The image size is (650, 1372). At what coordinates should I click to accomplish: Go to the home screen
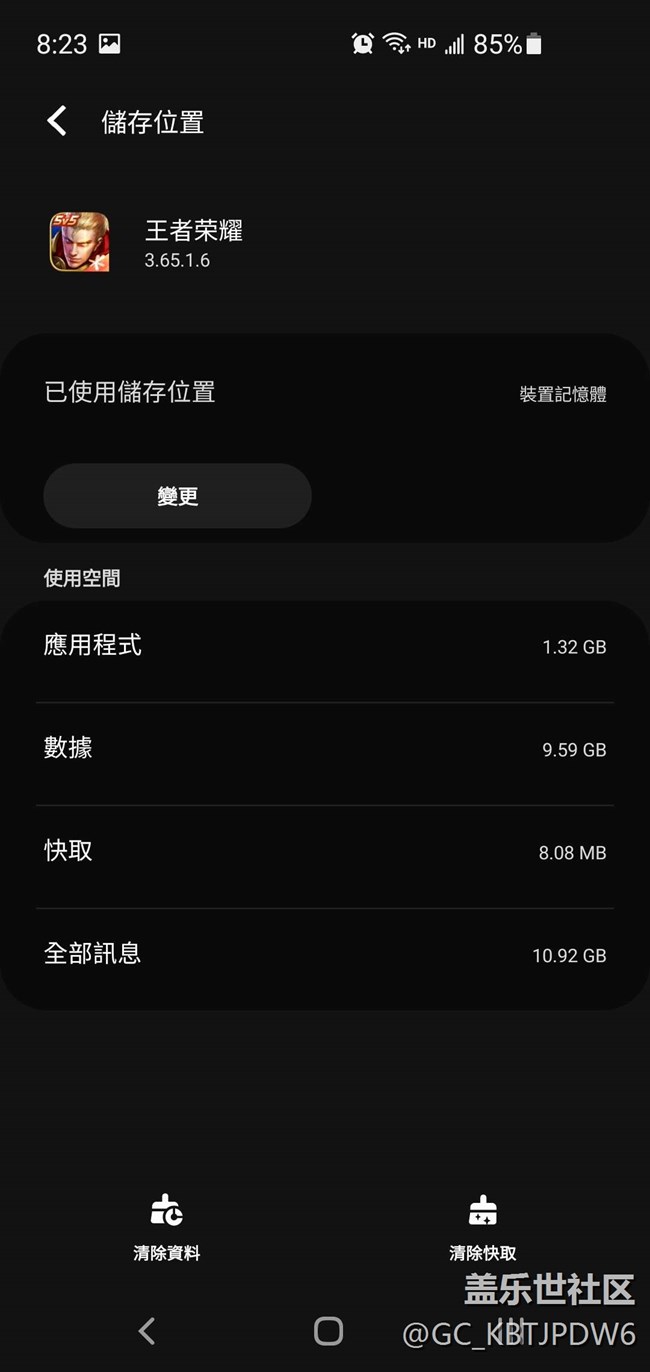pos(328,1330)
